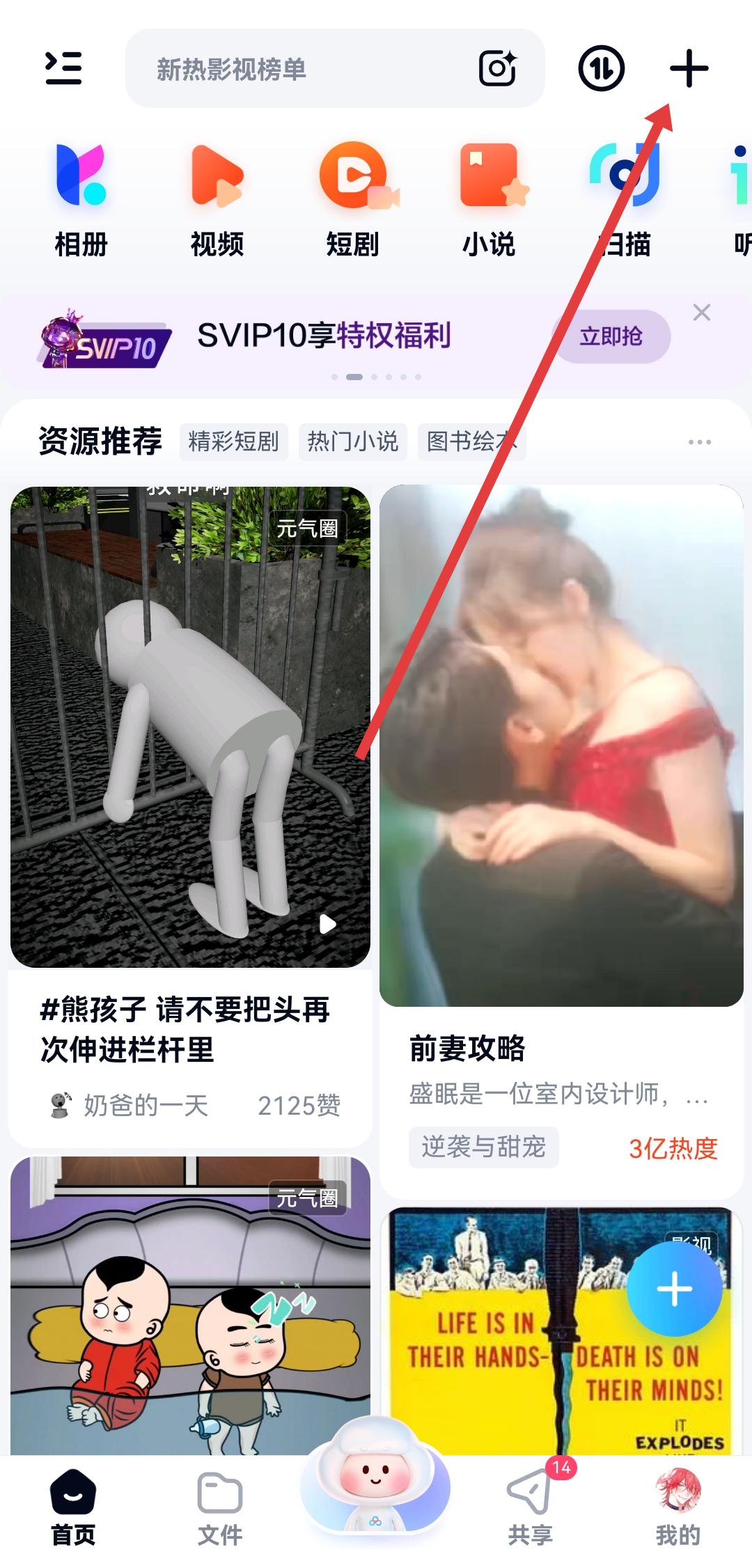Tap the blue floating plus button
This screenshot has width=752, height=1568.
(x=674, y=1288)
